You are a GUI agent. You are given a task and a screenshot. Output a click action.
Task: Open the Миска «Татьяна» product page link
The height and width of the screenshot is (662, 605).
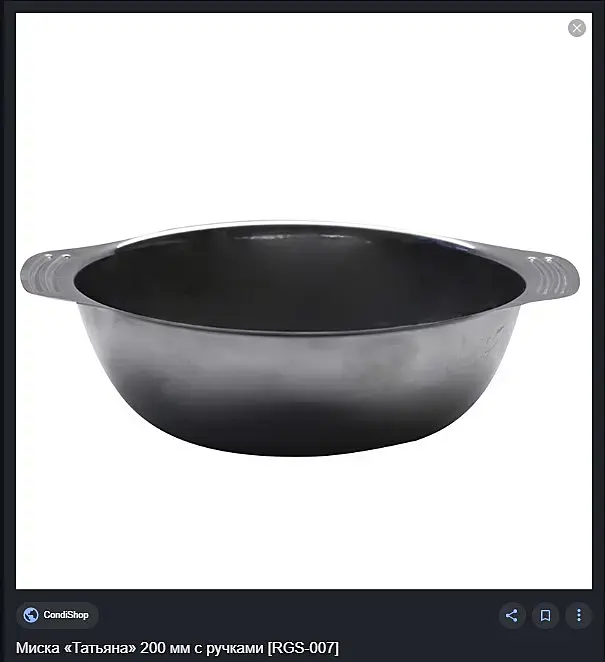pyautogui.click(x=177, y=648)
